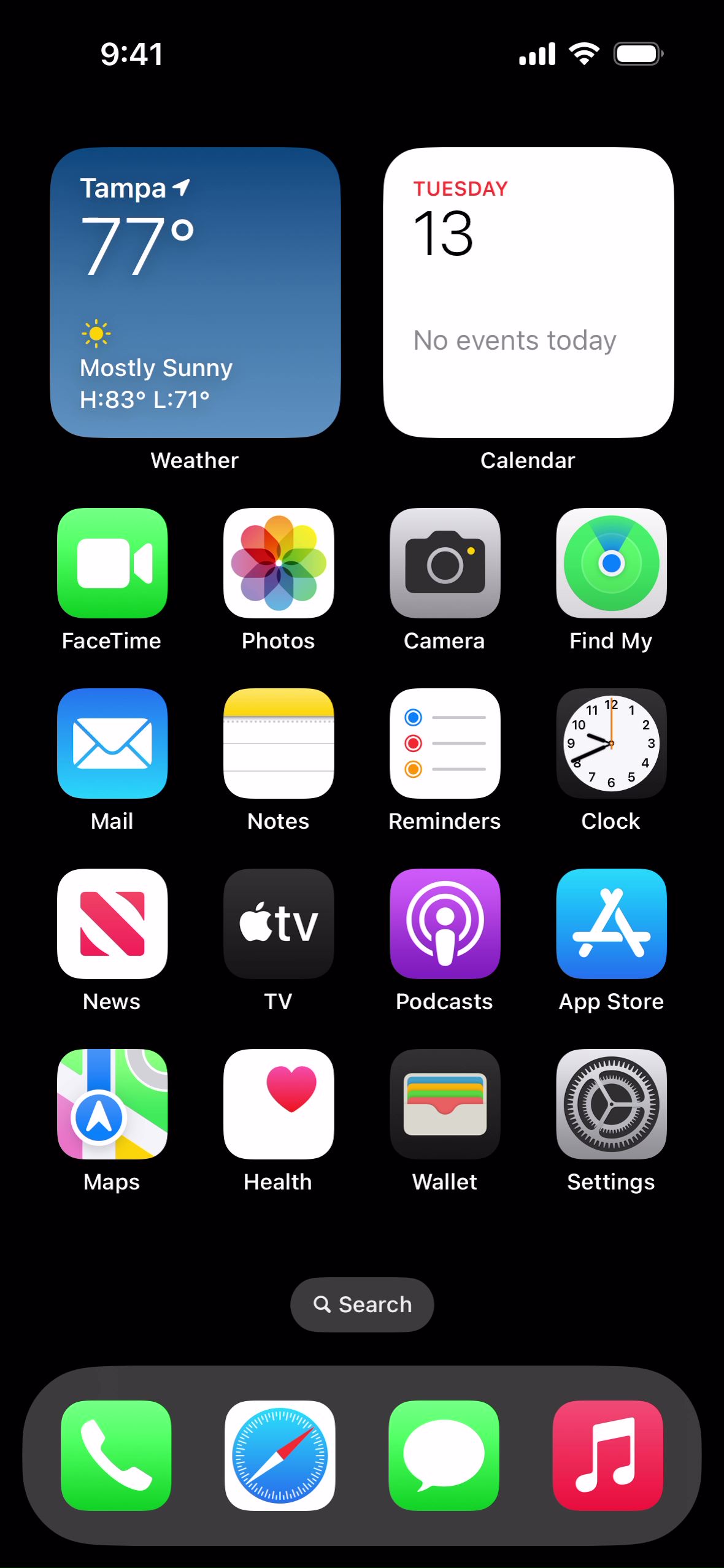Screen dimensions: 724x1568
Task: Tap the Search pill above the dock
Action: (362, 1304)
